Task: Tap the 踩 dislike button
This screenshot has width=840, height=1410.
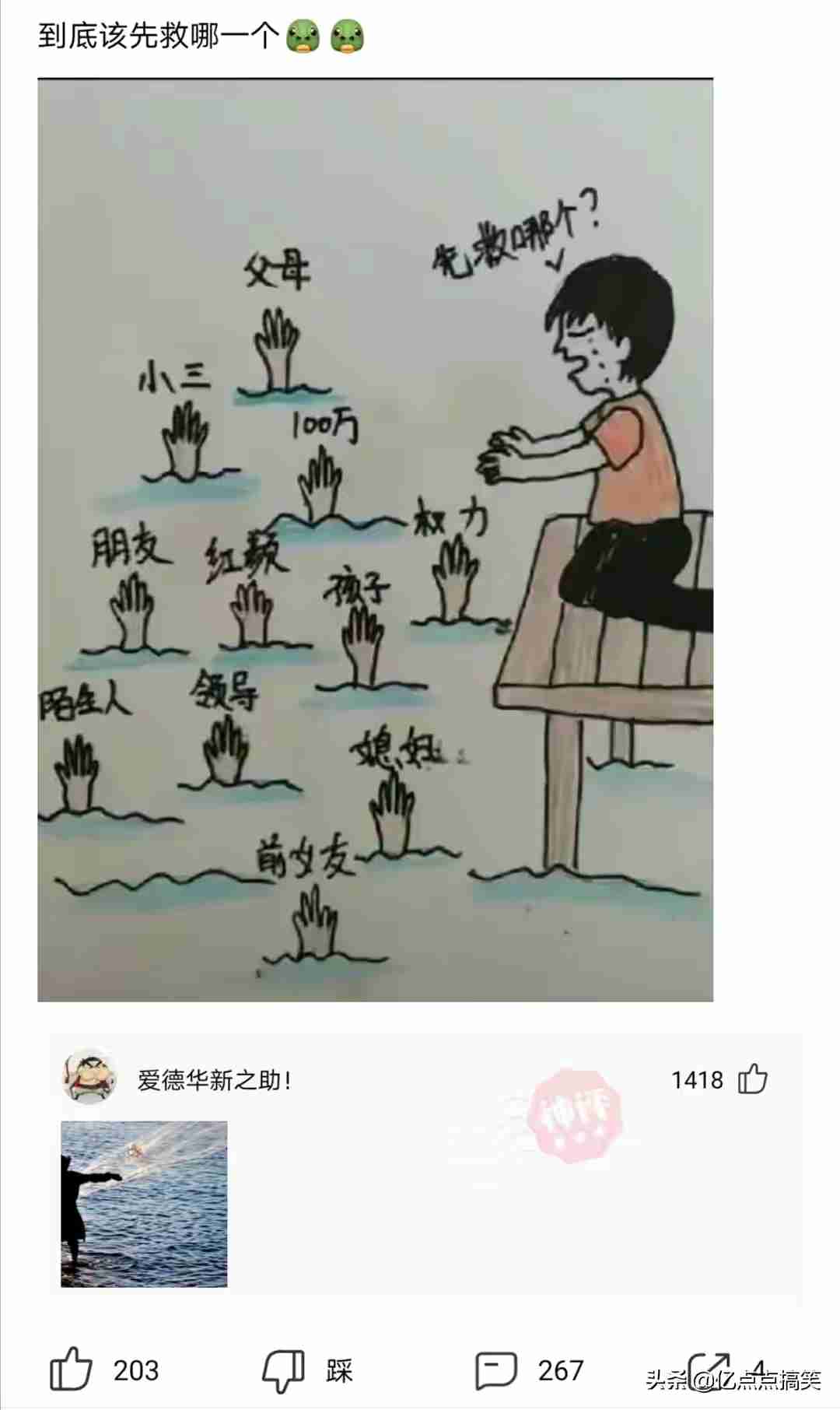Action: [x=284, y=1370]
